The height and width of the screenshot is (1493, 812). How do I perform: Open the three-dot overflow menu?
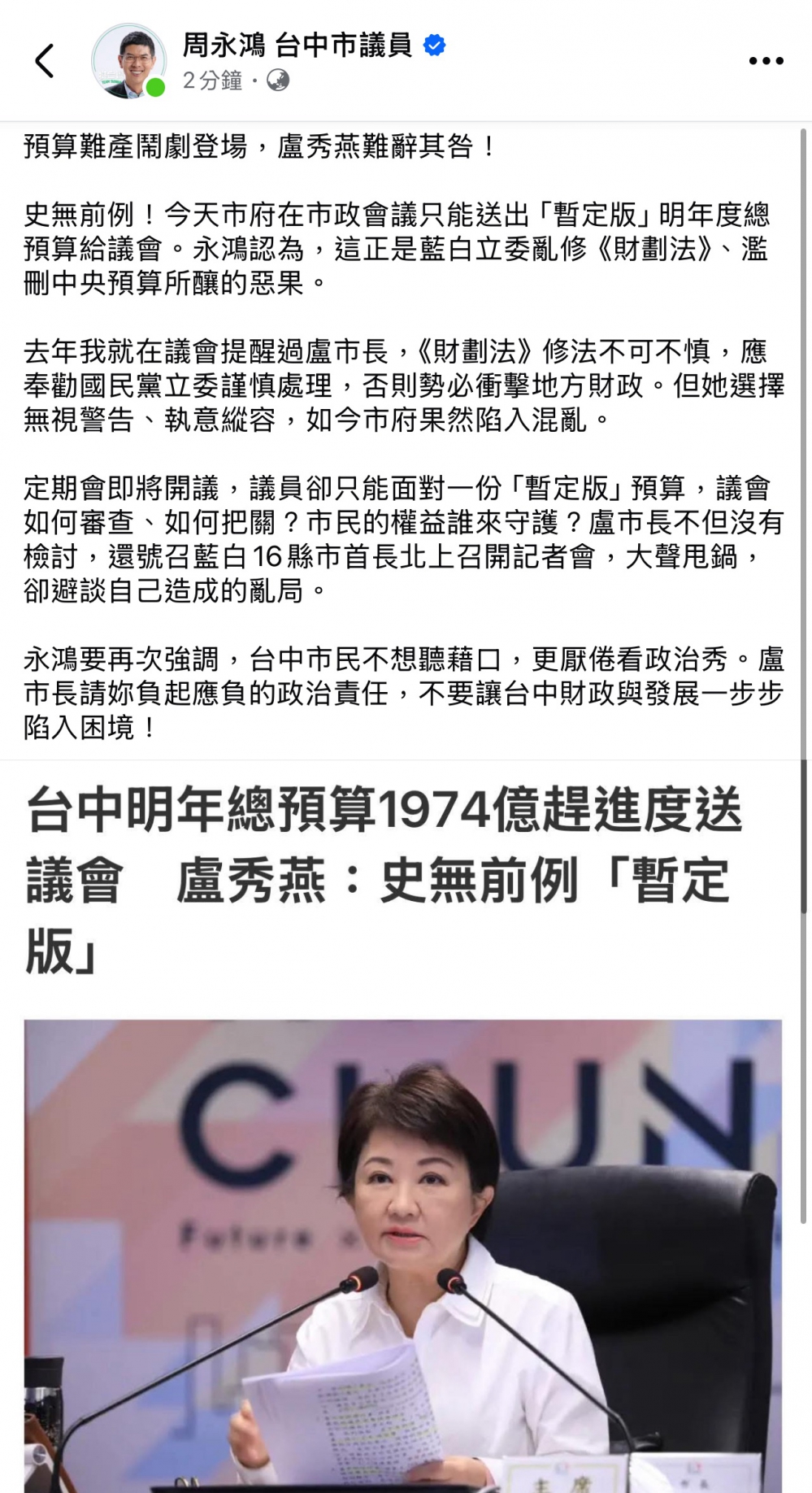point(766,61)
